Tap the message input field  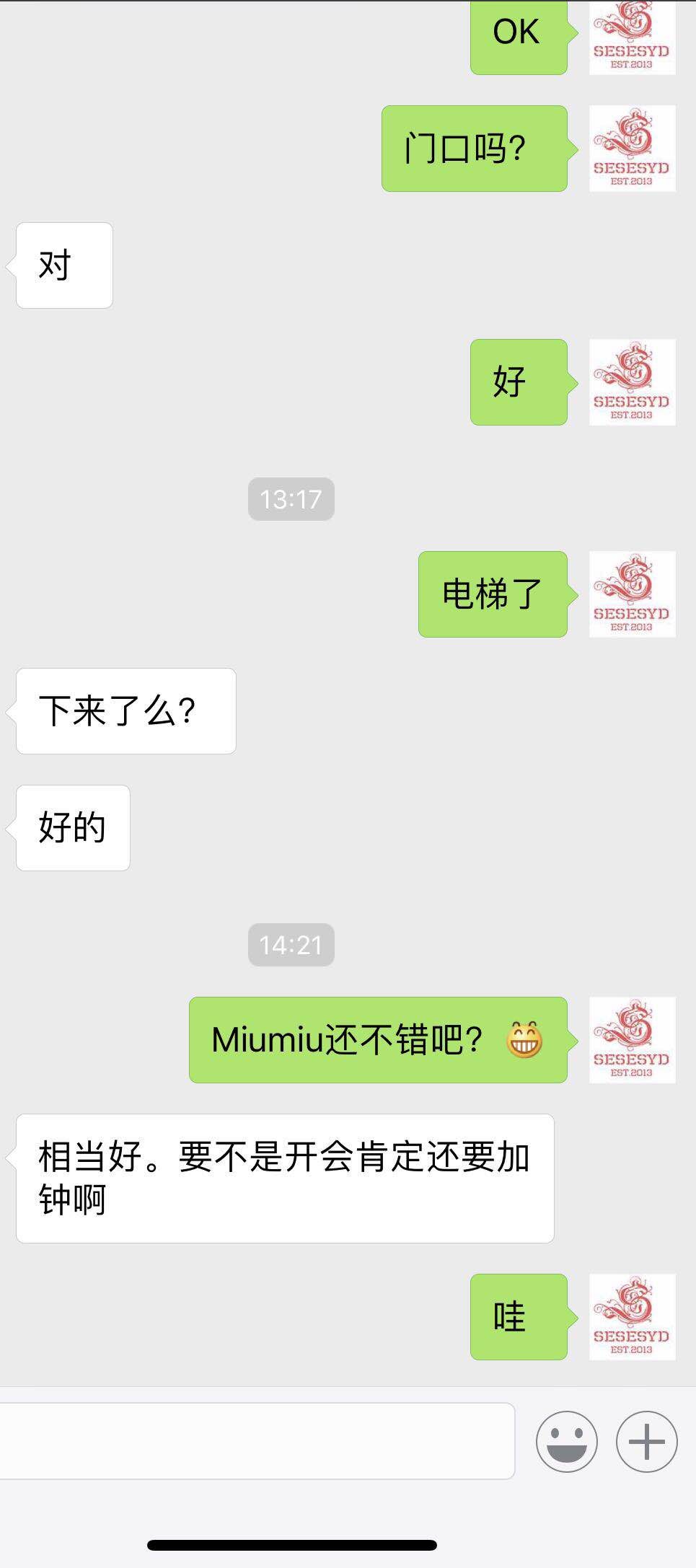click(x=256, y=1440)
